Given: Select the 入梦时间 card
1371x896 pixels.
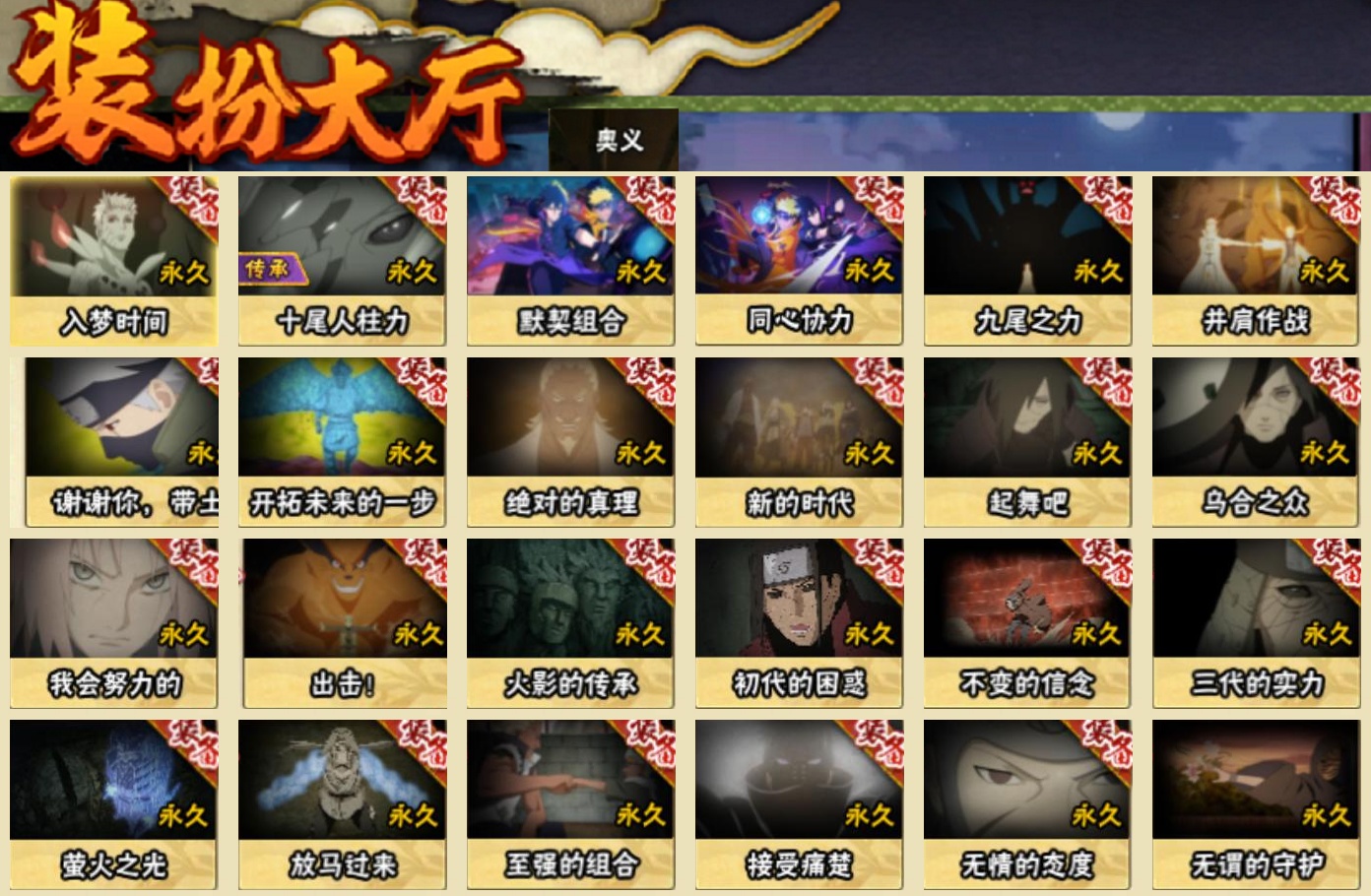Looking at the screenshot, I should click(113, 261).
